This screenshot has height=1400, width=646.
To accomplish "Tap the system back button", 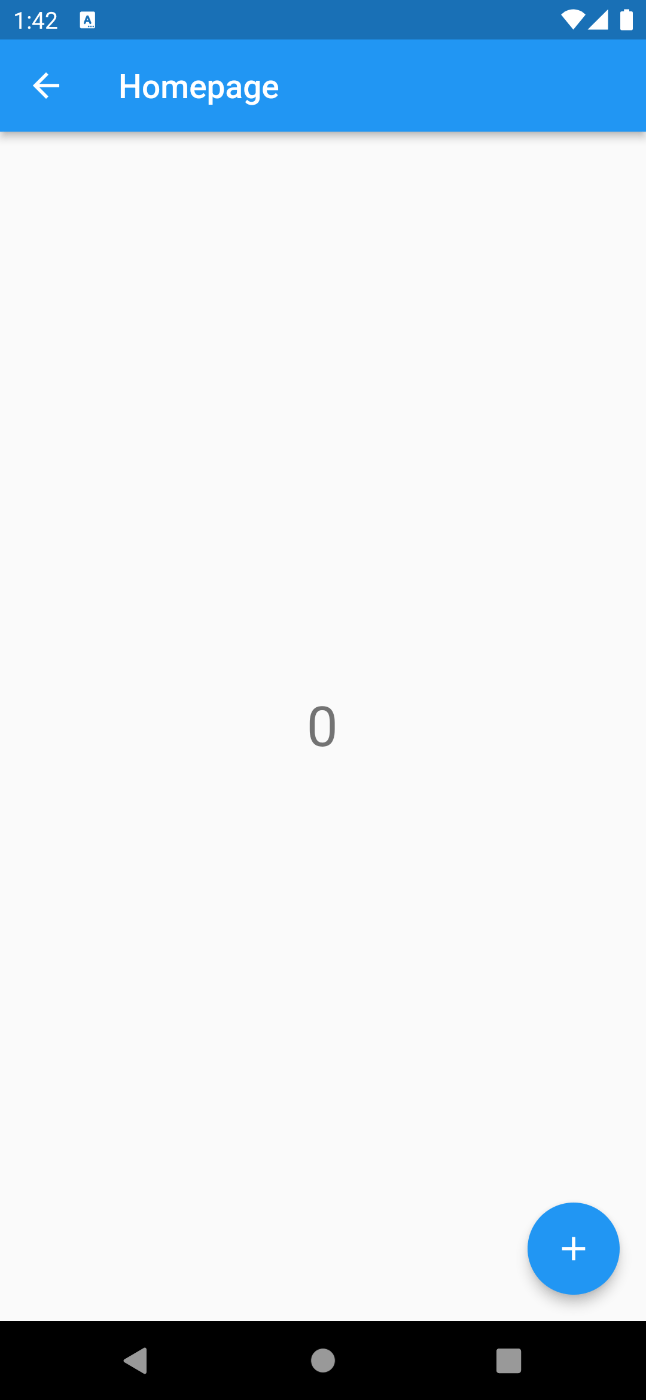I will (x=135, y=1360).
